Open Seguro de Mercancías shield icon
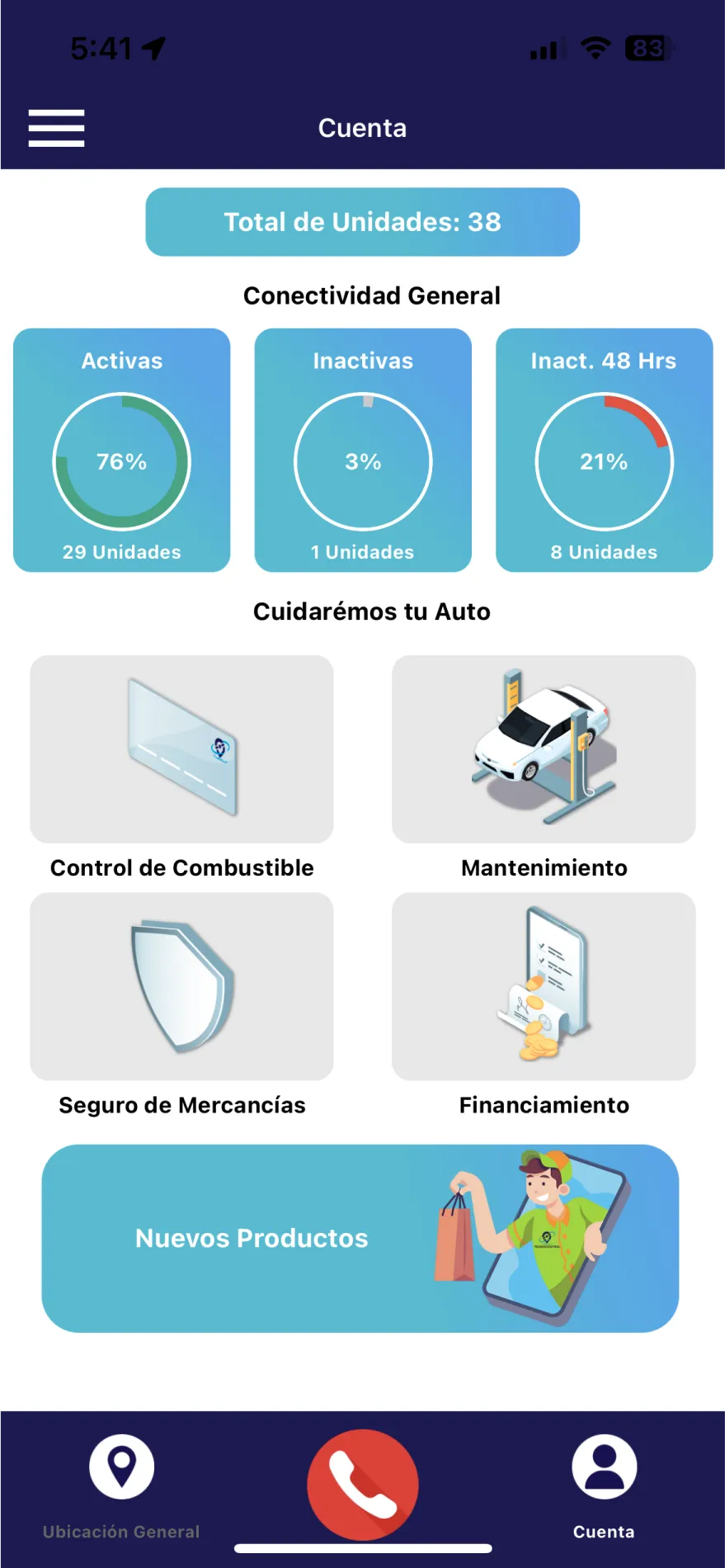725x1568 pixels. [x=181, y=987]
